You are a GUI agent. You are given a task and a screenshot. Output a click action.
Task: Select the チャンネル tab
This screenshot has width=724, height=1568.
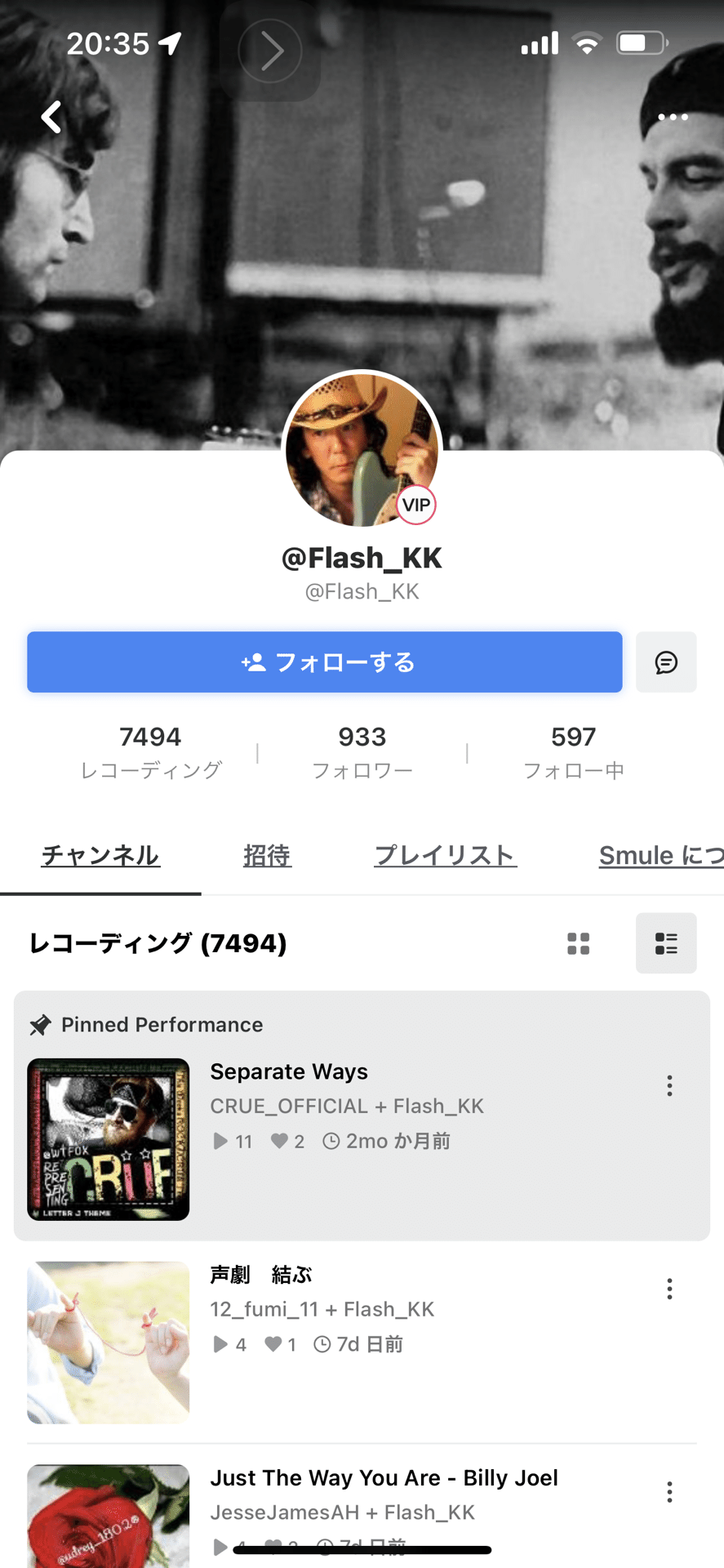[x=100, y=855]
